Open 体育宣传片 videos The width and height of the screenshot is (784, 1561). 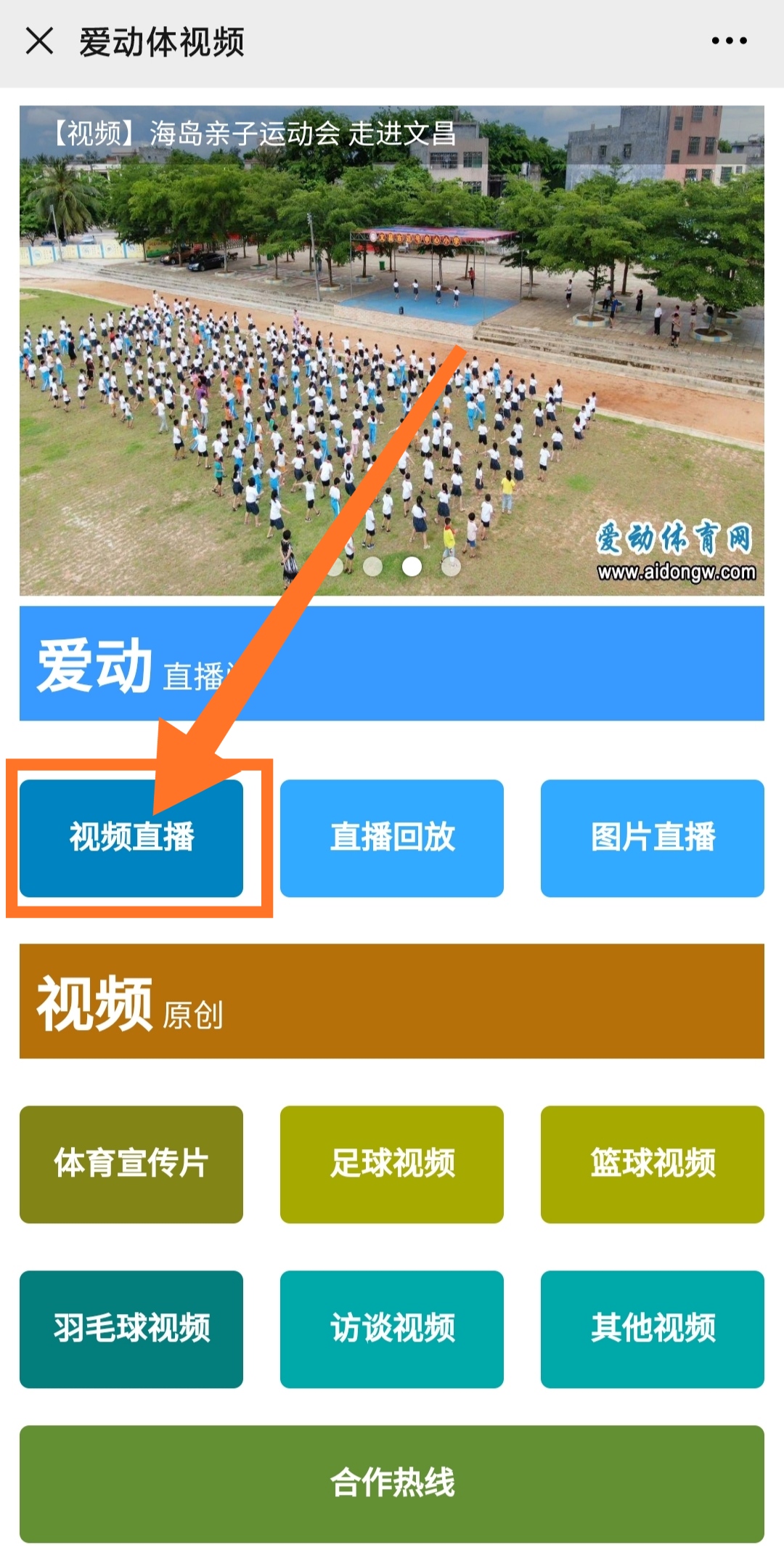coord(131,1164)
